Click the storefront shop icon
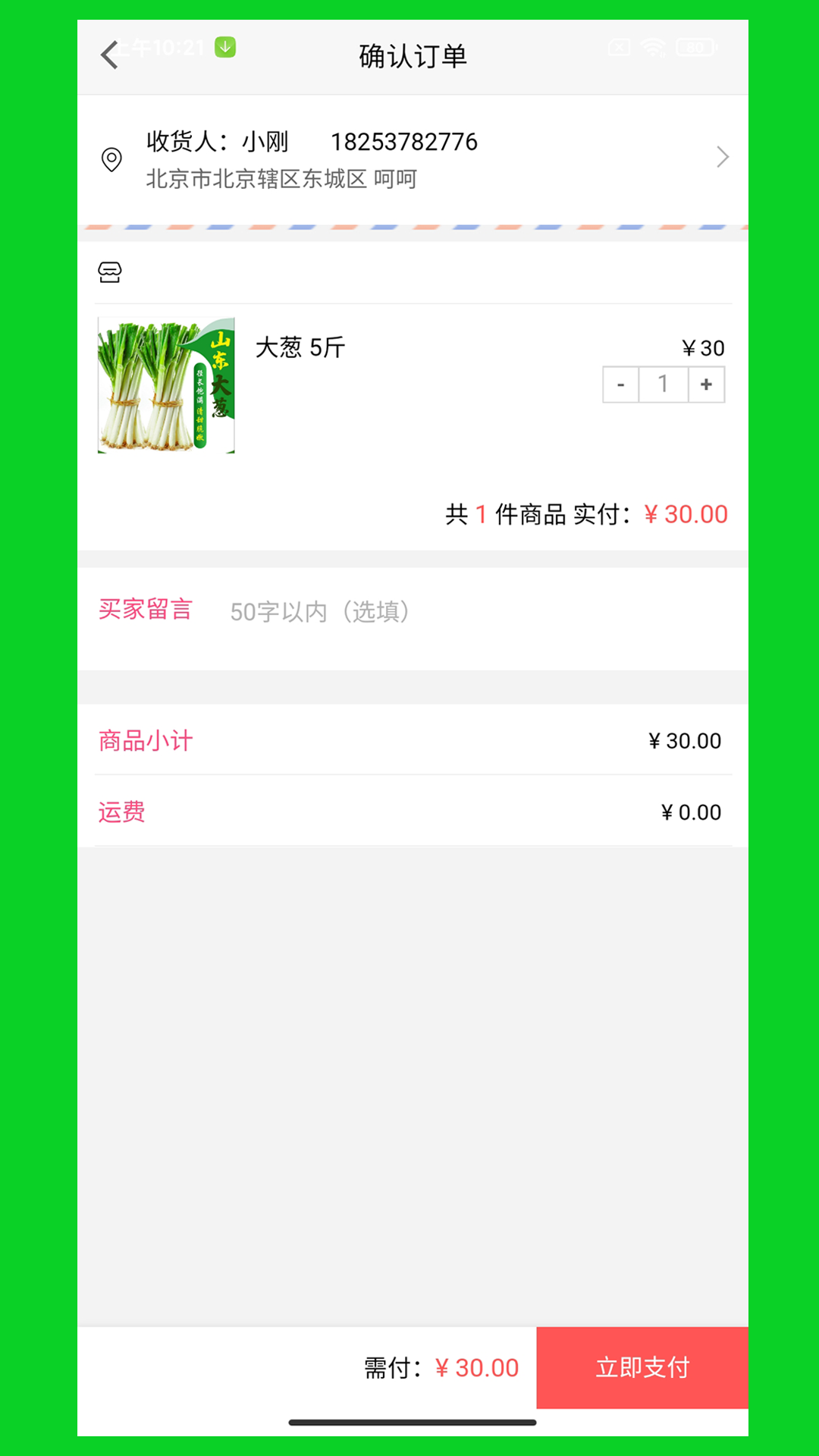 click(x=111, y=271)
